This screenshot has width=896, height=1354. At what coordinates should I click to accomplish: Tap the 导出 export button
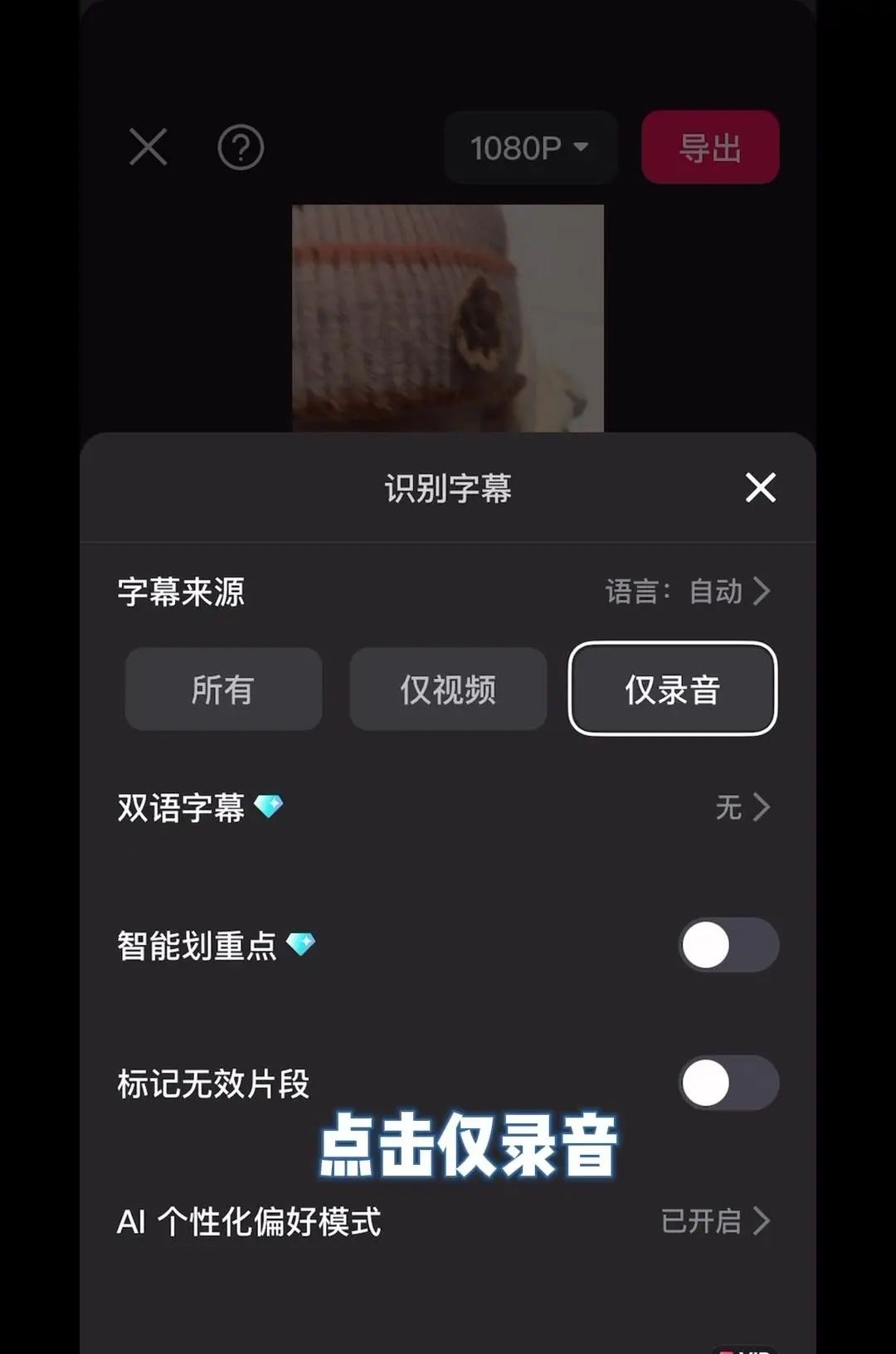[x=710, y=148]
